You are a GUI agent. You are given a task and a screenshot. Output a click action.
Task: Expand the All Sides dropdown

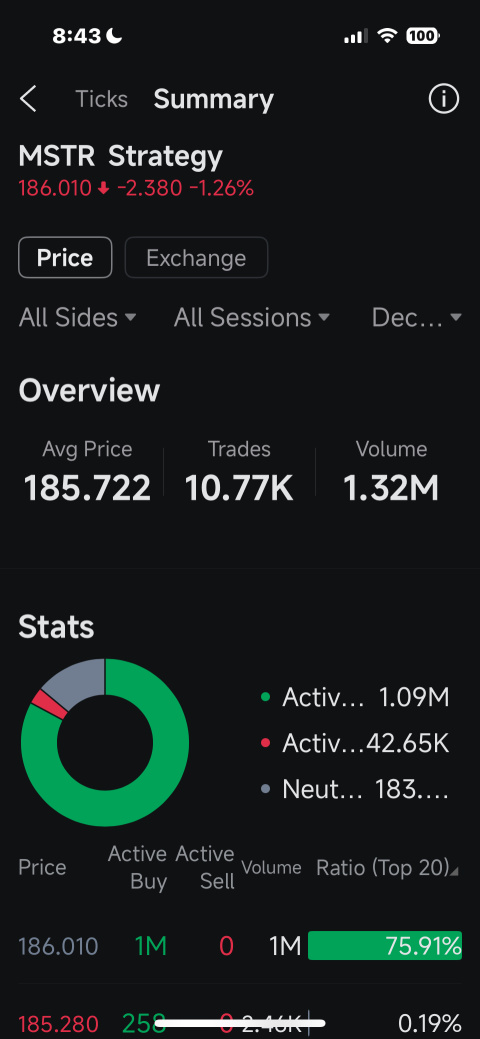(x=78, y=318)
